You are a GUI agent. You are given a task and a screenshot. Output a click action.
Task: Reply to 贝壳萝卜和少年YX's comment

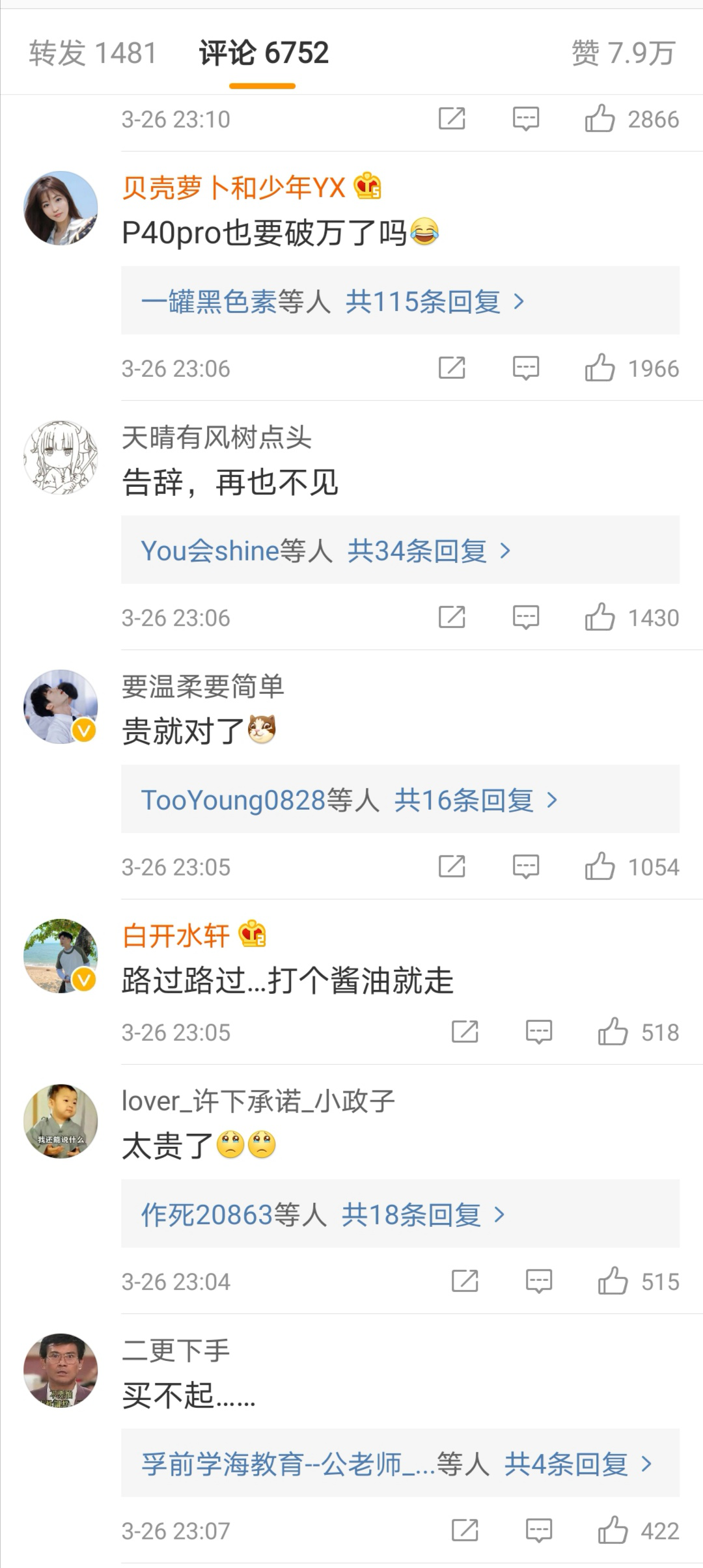point(525,368)
